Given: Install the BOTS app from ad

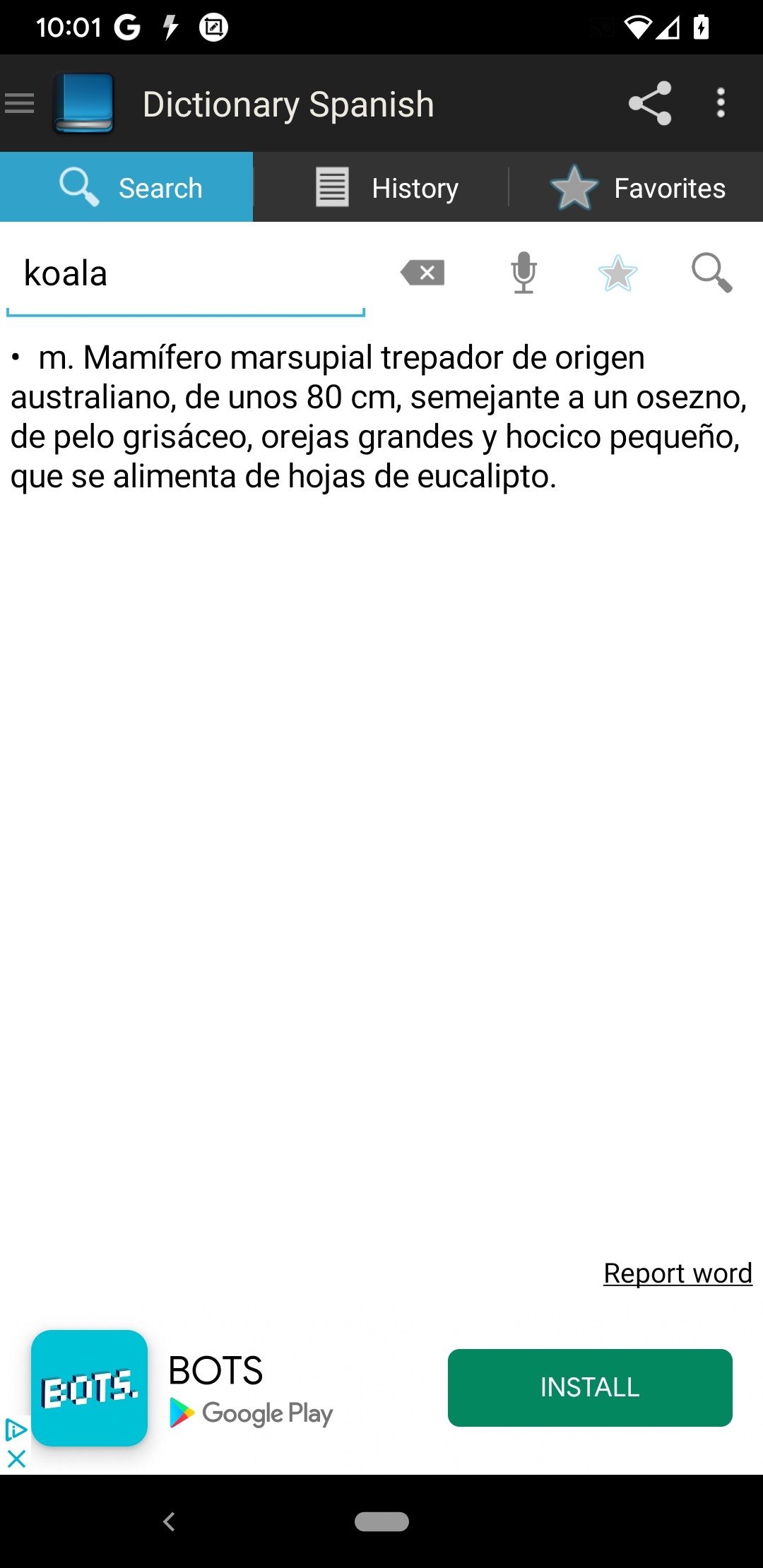Looking at the screenshot, I should pyautogui.click(x=590, y=1387).
